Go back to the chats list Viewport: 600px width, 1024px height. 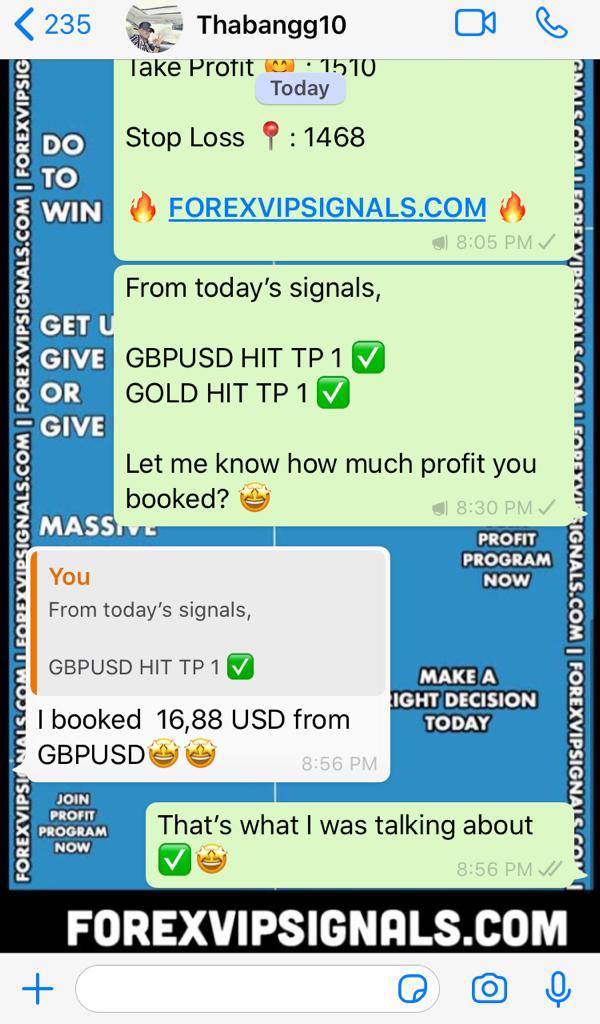tap(52, 25)
